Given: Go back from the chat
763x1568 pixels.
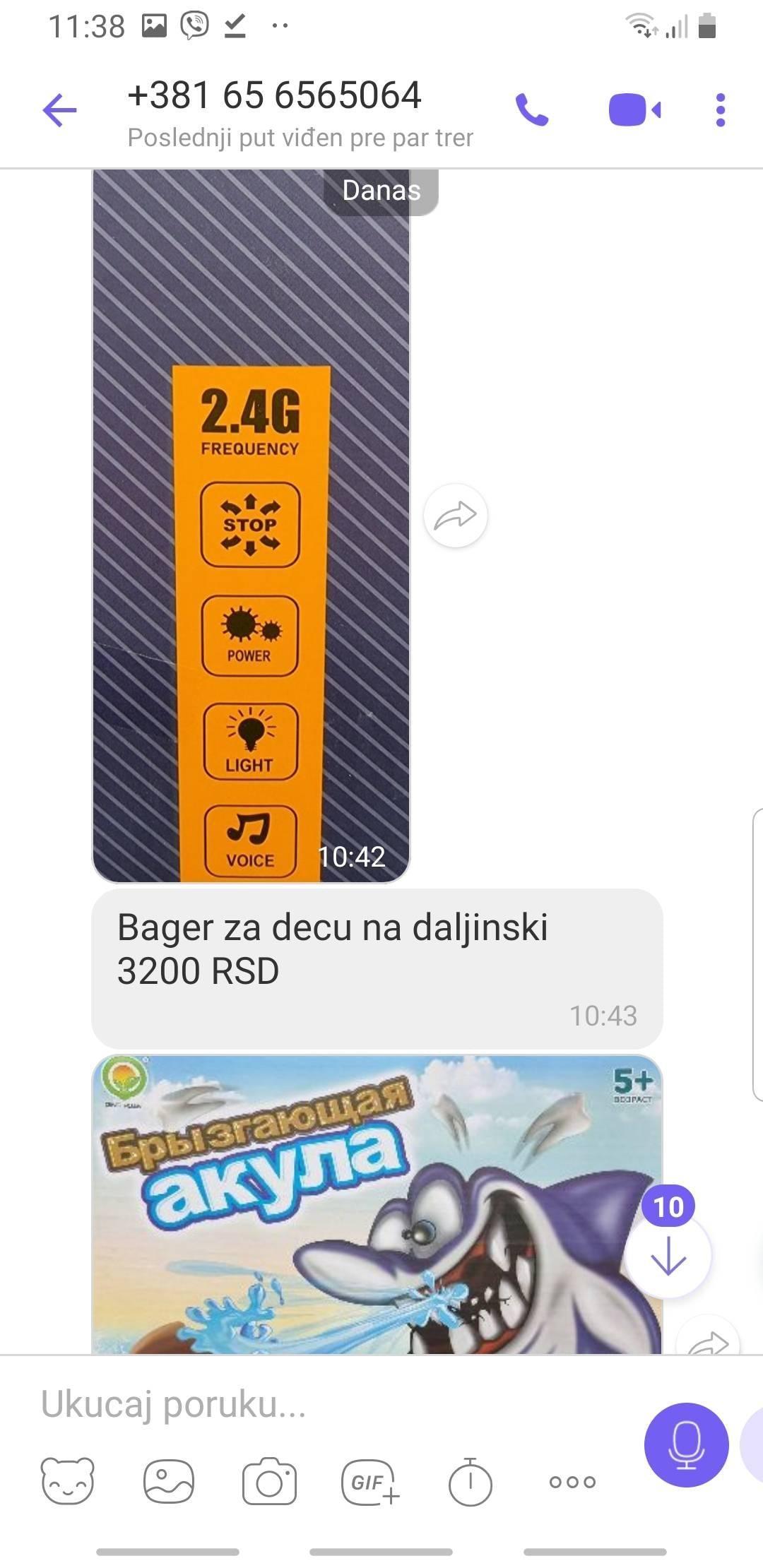Looking at the screenshot, I should pyautogui.click(x=59, y=110).
